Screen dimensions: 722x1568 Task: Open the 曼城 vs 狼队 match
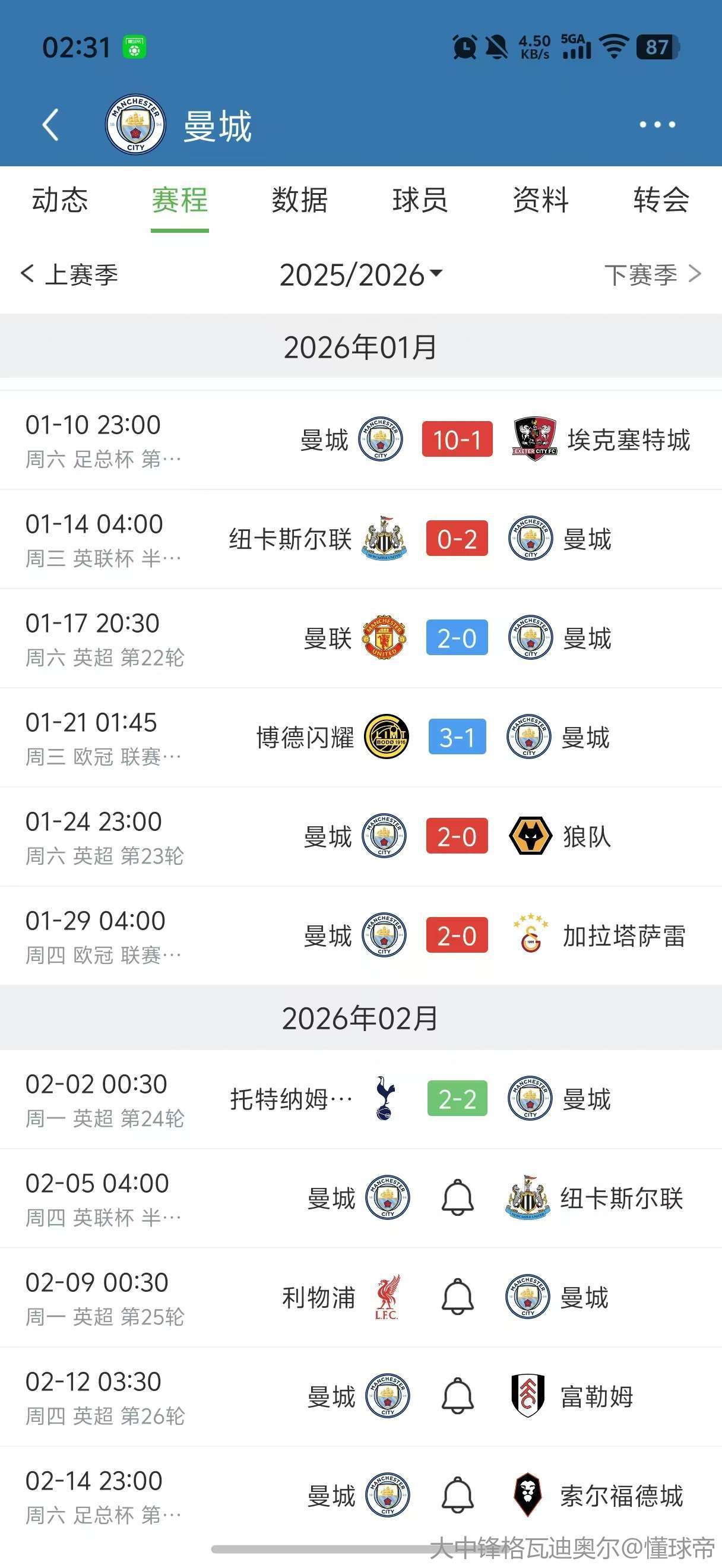tap(457, 836)
